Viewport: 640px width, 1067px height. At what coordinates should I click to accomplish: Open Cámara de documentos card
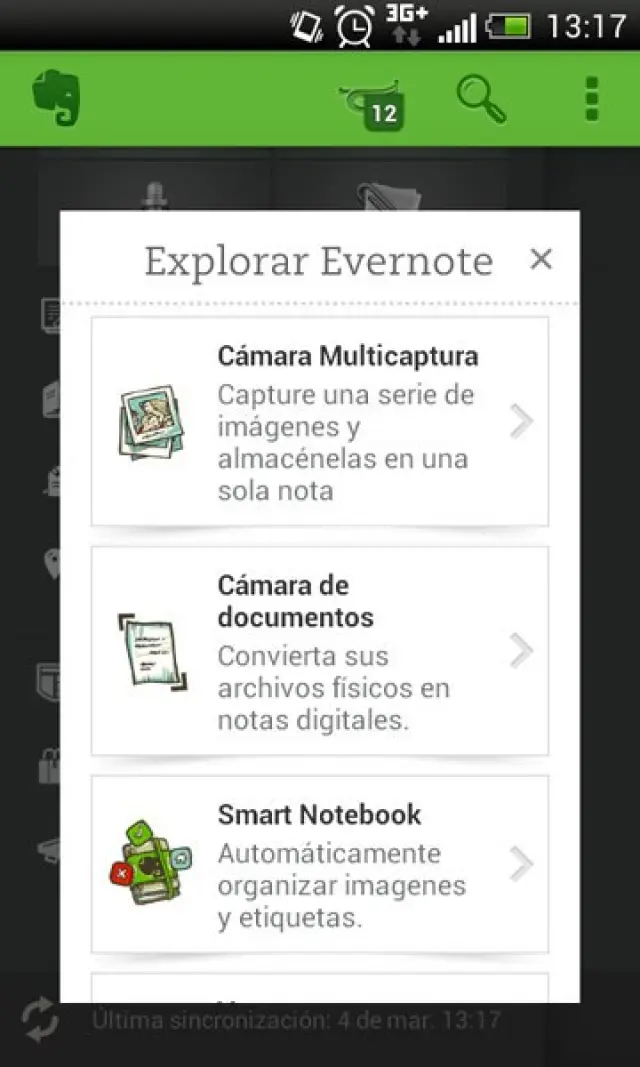point(320,651)
